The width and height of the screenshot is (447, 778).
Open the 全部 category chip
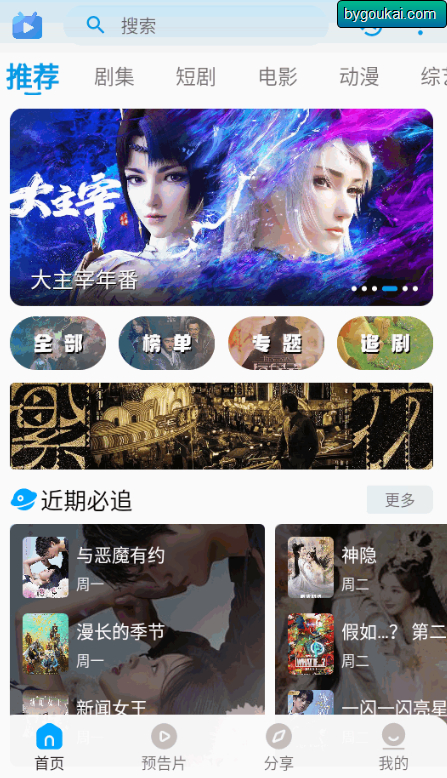[58, 343]
